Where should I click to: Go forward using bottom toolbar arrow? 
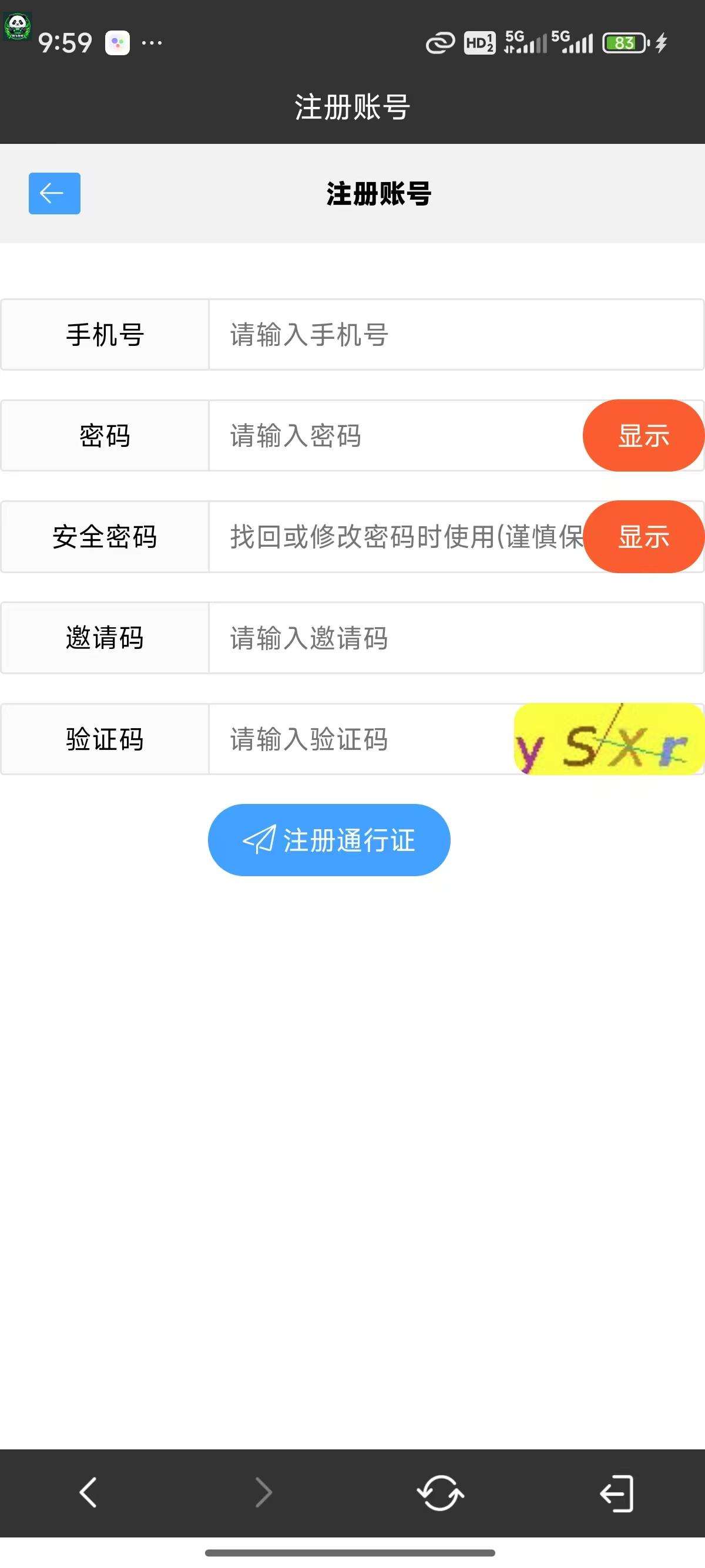coord(264,1492)
